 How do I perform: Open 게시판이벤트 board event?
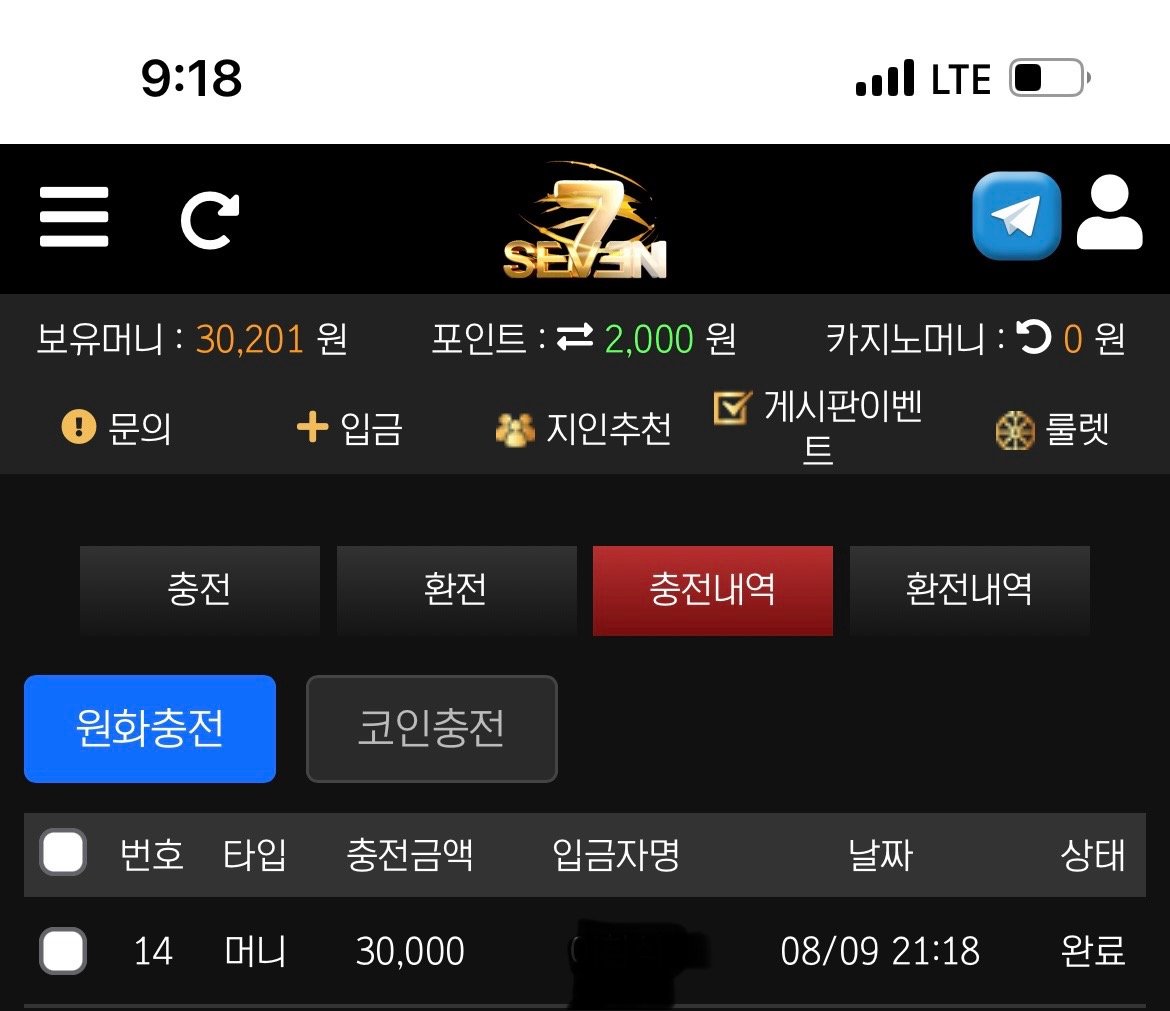coord(818,427)
